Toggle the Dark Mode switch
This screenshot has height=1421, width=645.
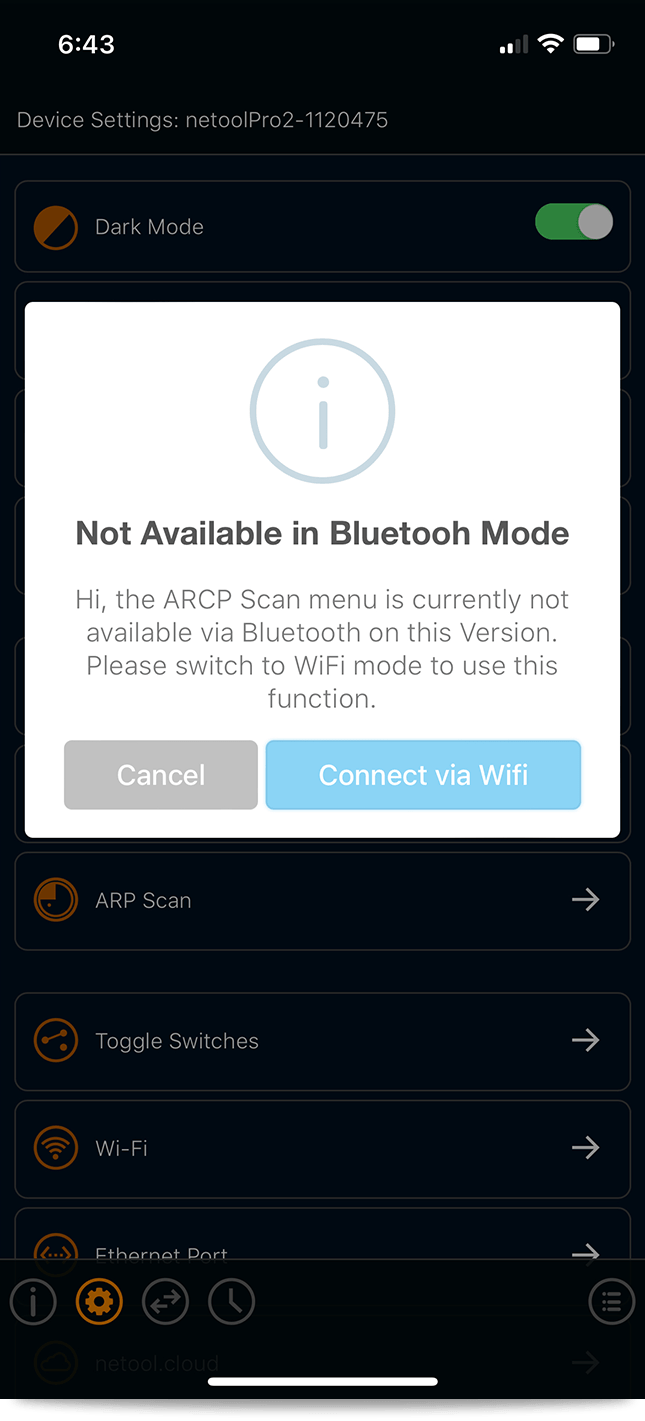[x=574, y=222]
